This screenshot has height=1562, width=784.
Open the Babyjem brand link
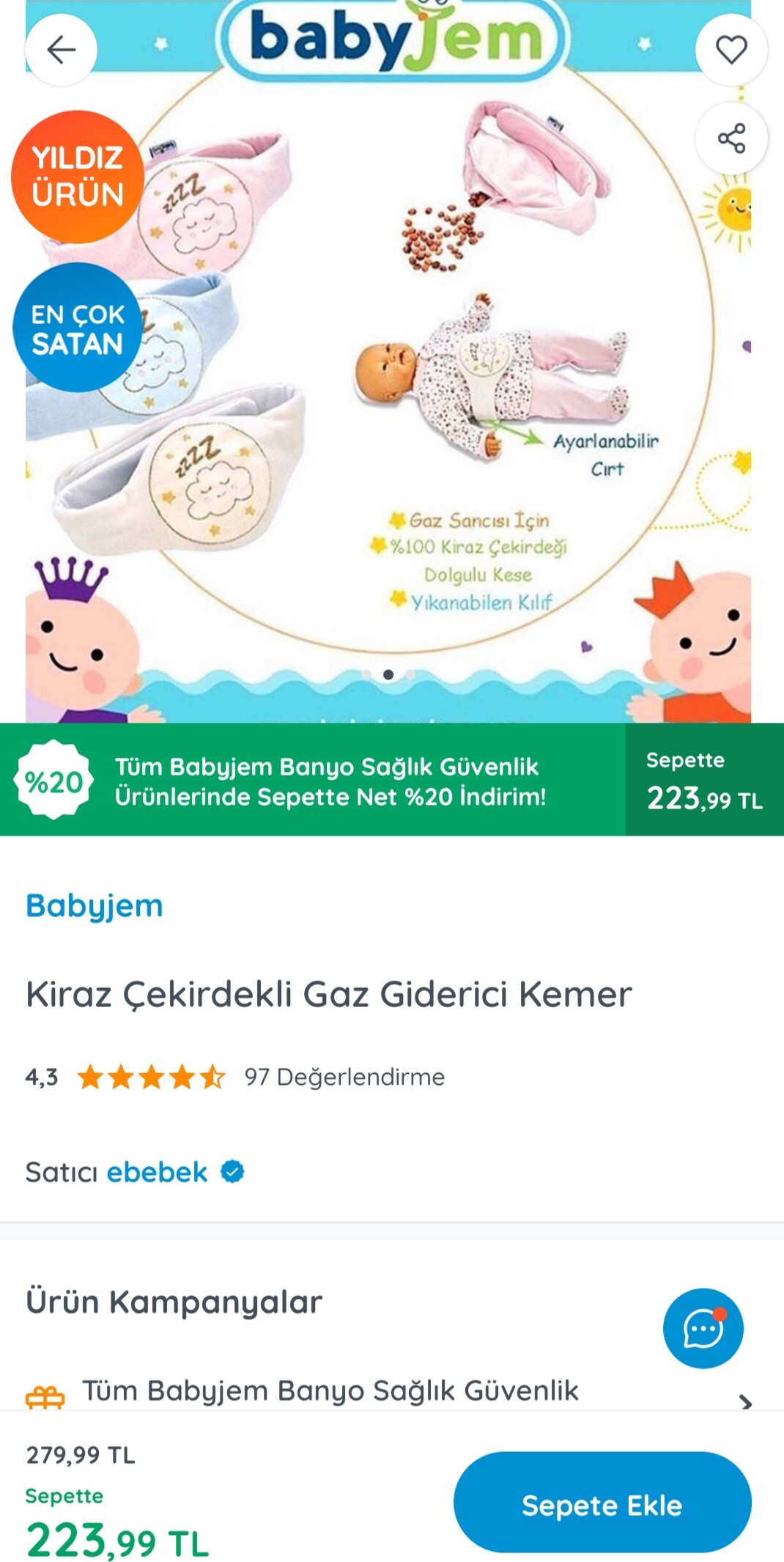(95, 906)
